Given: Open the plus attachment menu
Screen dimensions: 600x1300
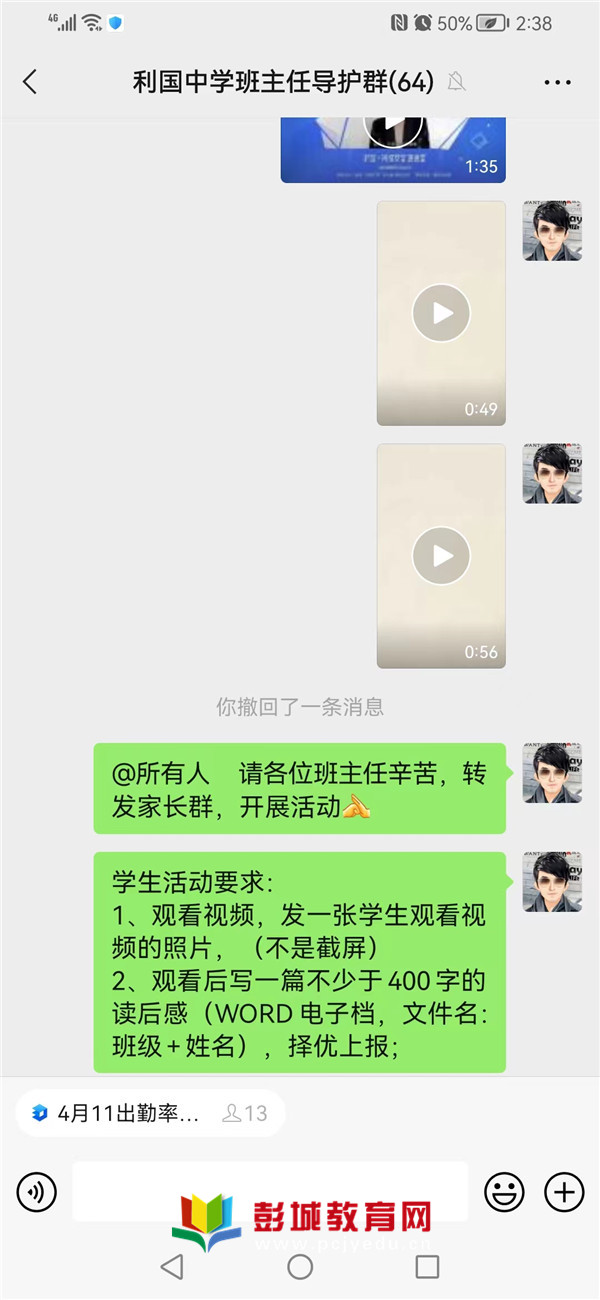Looking at the screenshot, I should coord(564,1191).
